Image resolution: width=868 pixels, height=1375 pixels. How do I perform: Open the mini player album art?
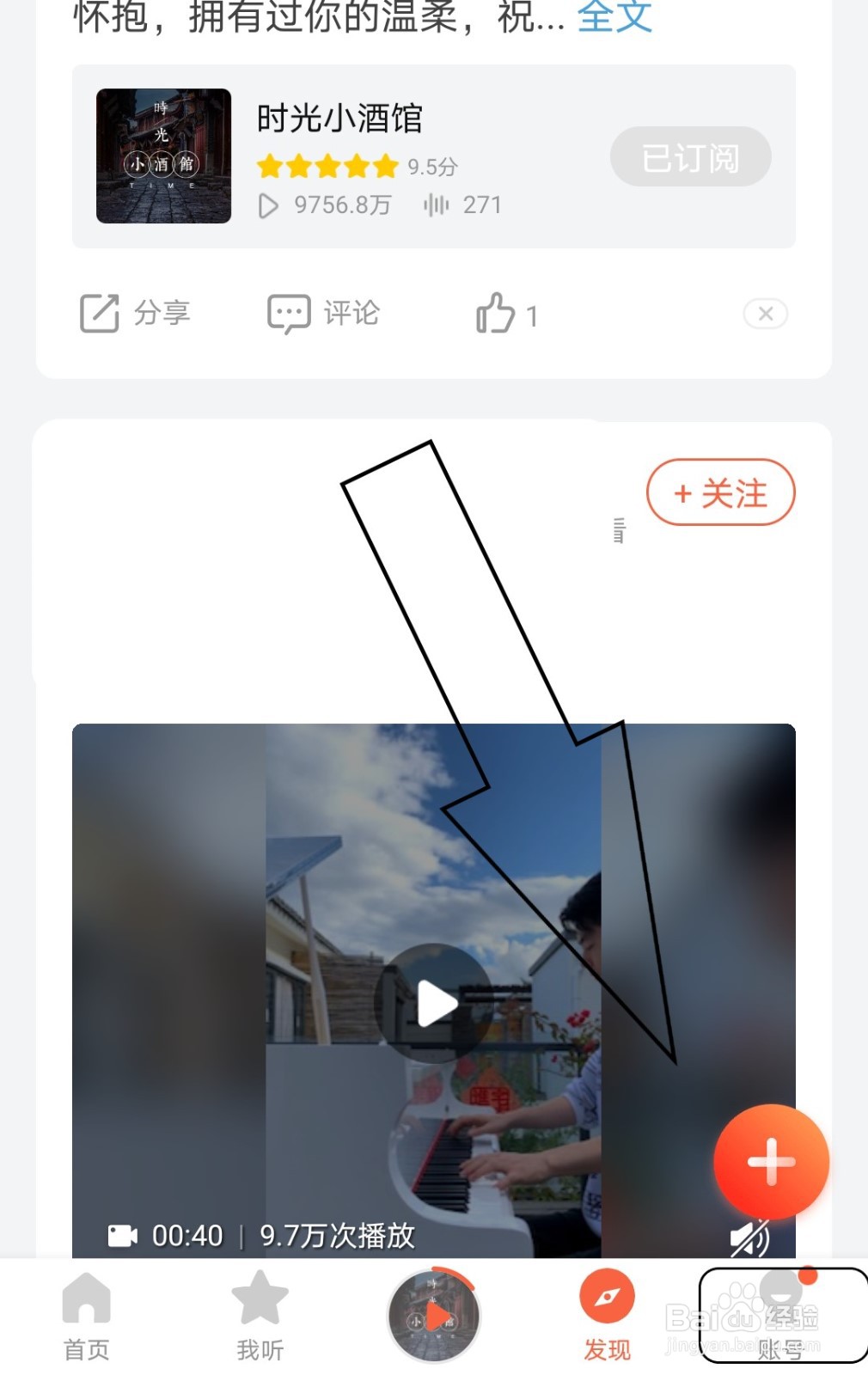pos(435,1315)
